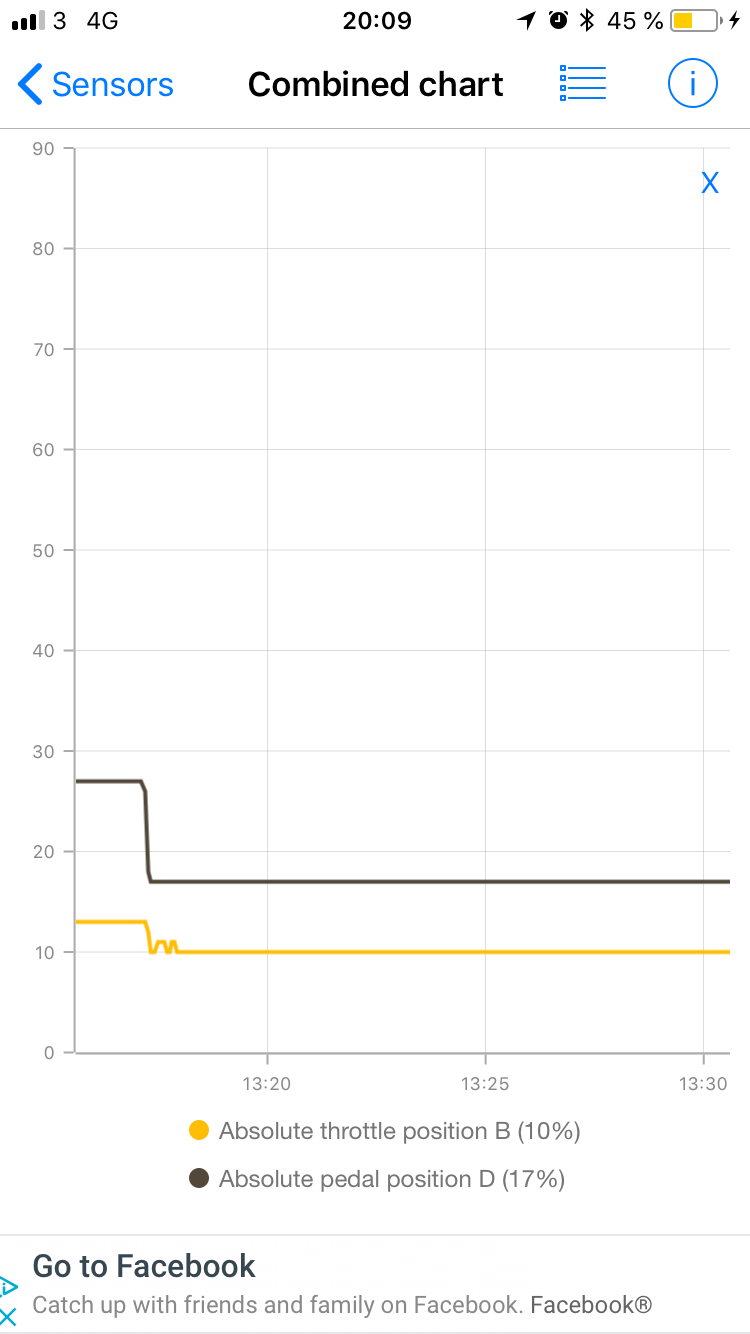Go back to Sensors

[96, 85]
